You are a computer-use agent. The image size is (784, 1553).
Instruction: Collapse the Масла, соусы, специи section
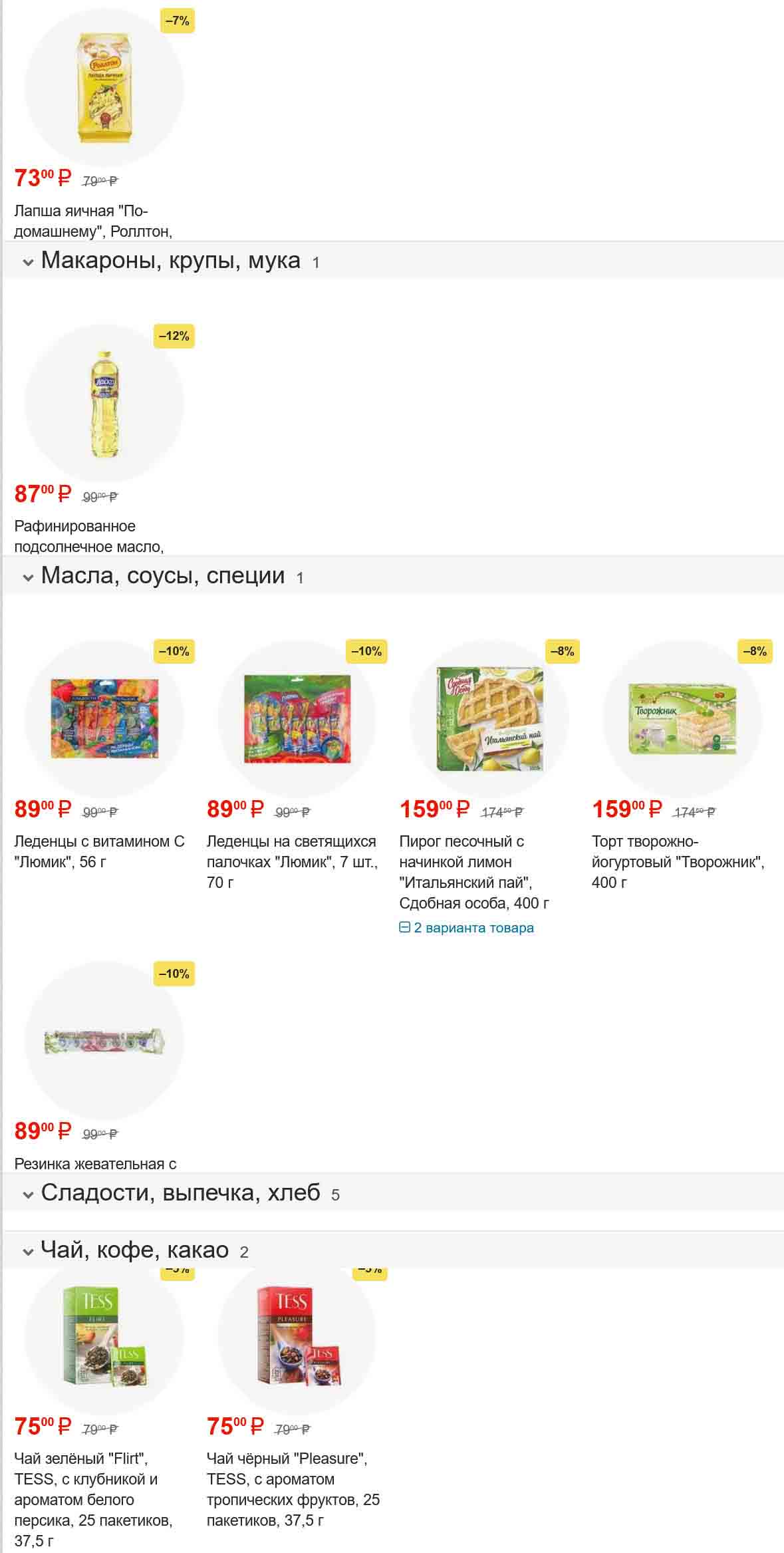pyautogui.click(x=28, y=577)
